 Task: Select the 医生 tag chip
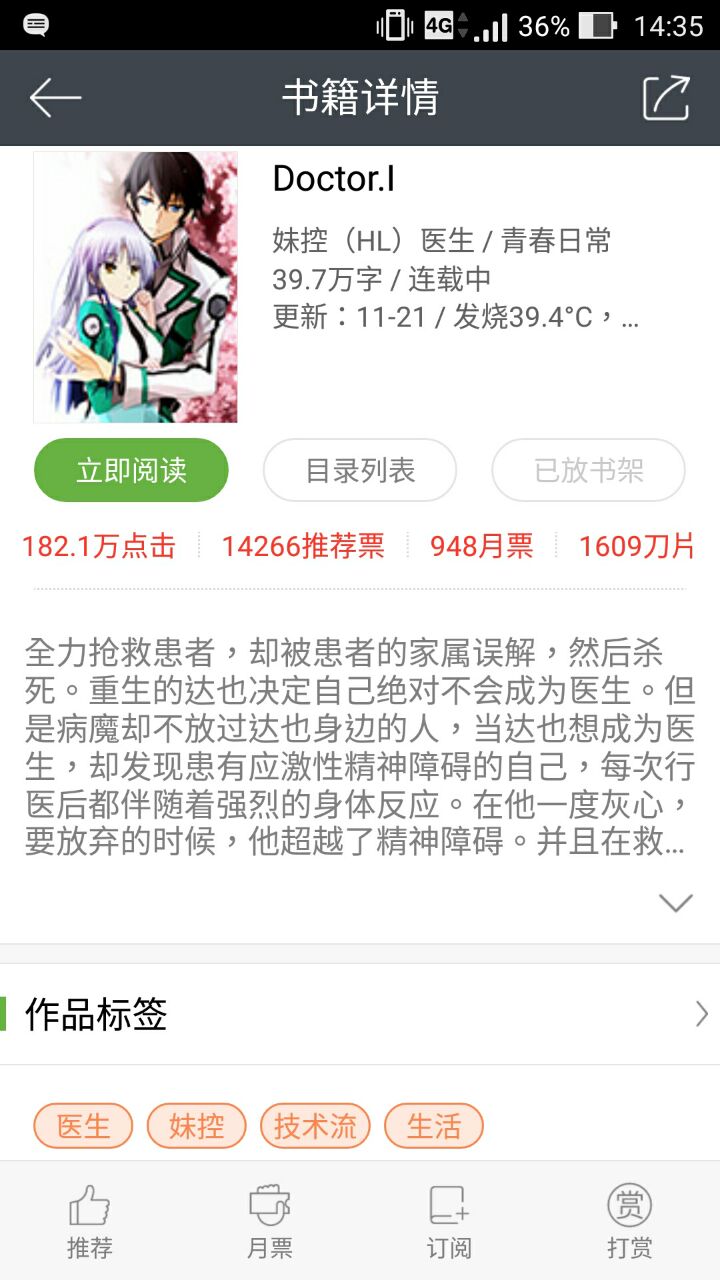(83, 1126)
